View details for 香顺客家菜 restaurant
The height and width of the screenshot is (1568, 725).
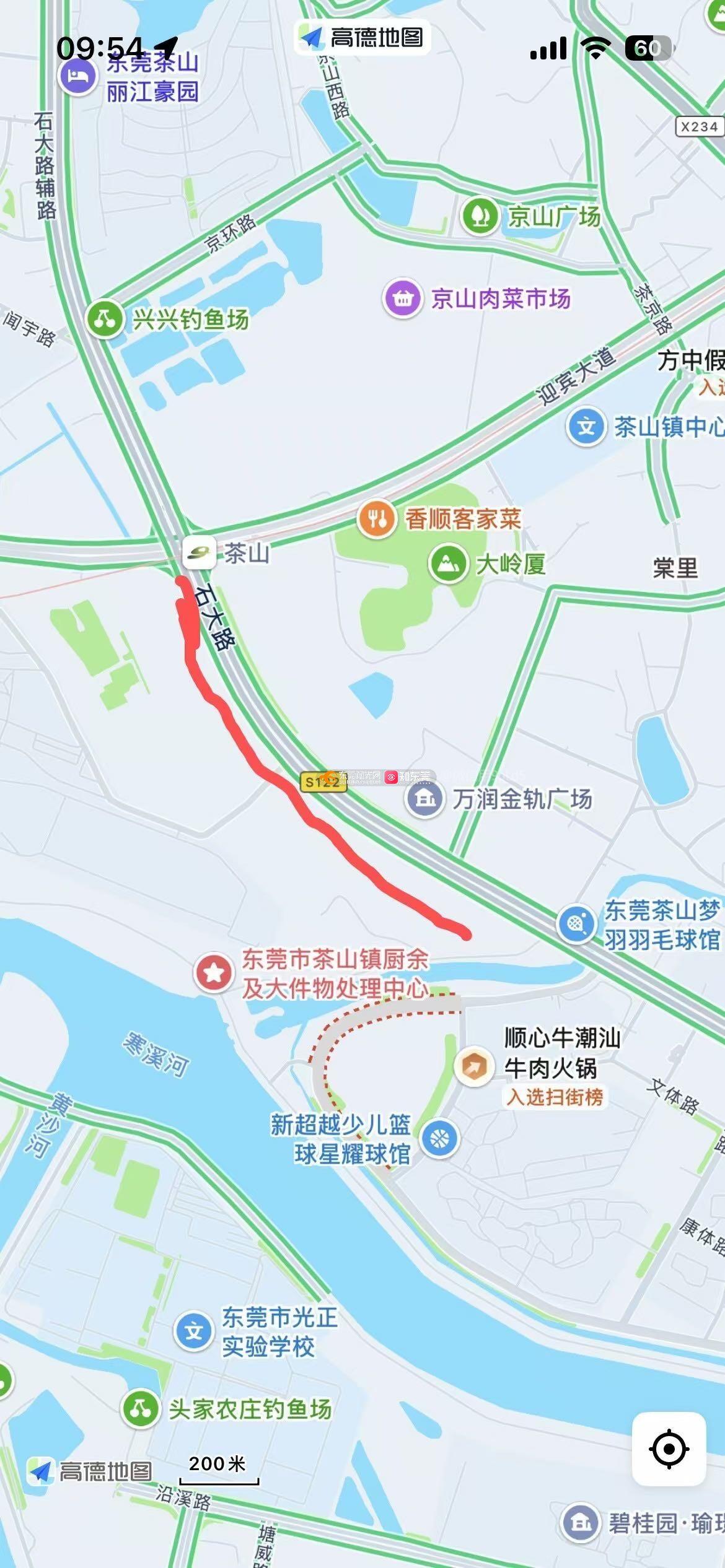(376, 518)
